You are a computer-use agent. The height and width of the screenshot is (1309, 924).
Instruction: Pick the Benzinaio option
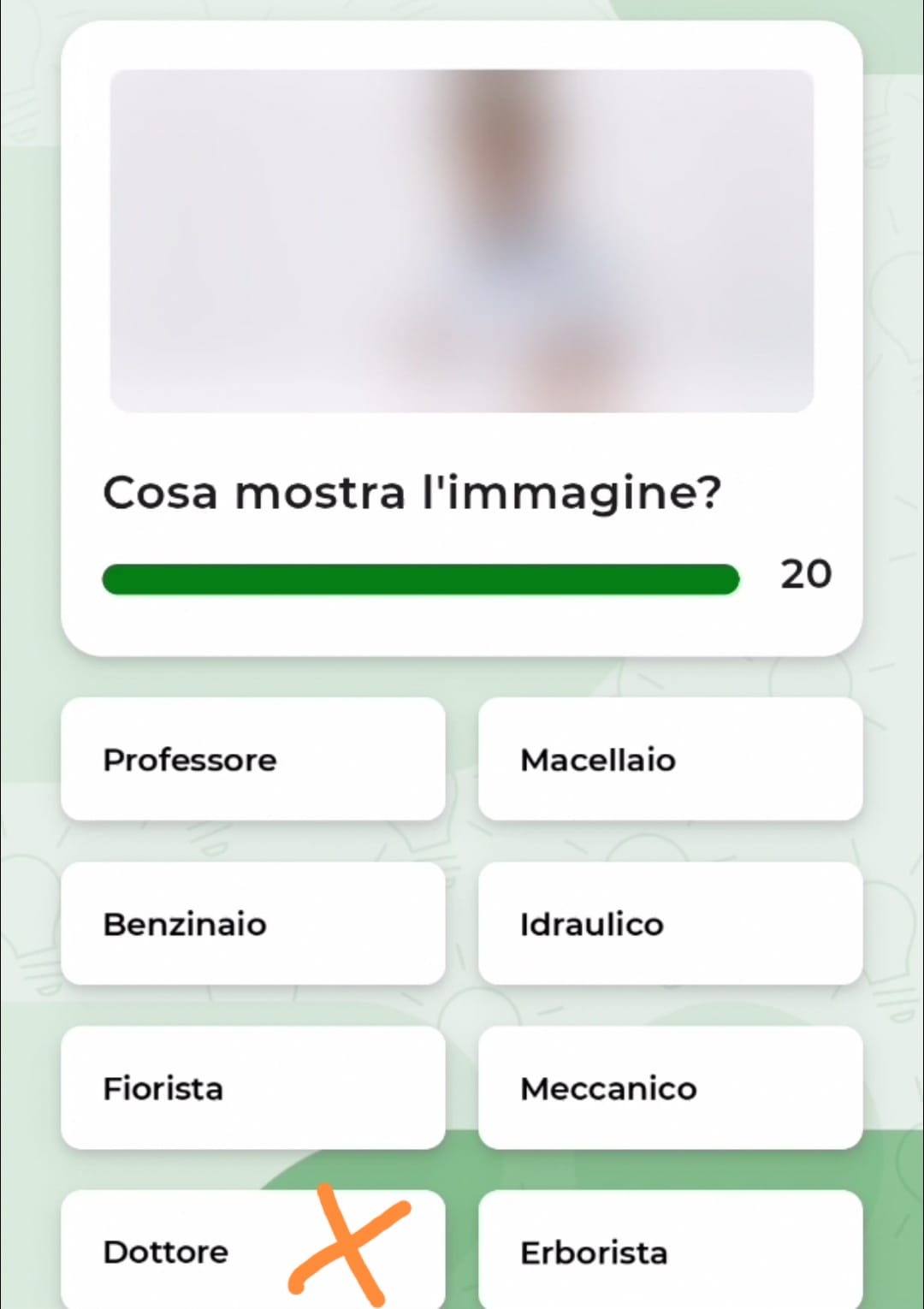click(x=252, y=923)
